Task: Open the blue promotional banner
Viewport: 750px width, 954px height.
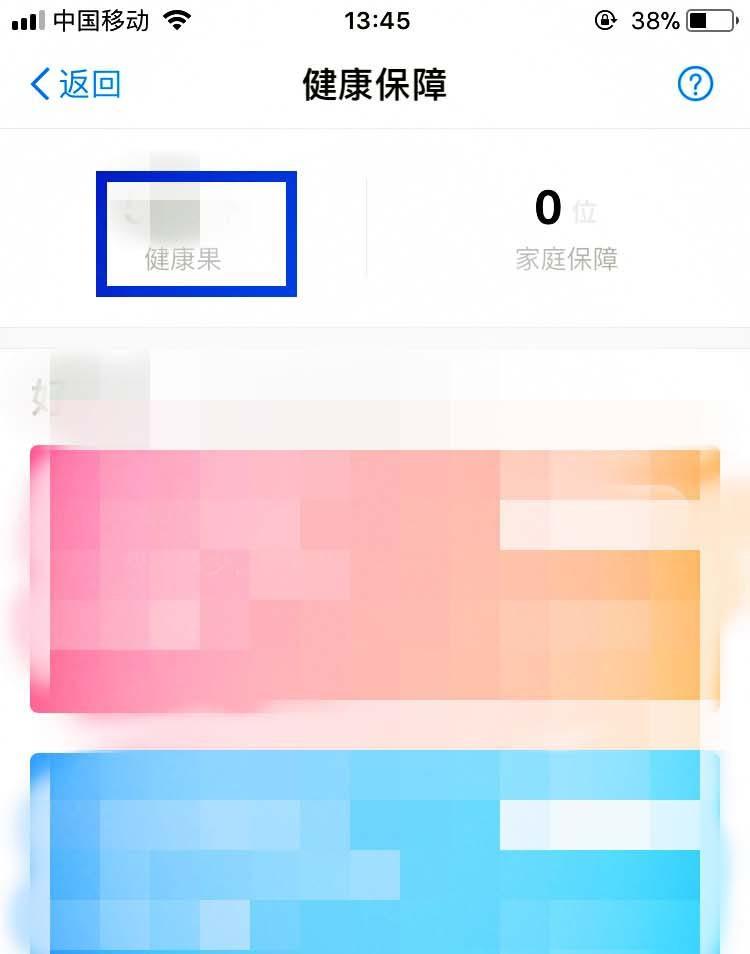Action: pos(375,850)
